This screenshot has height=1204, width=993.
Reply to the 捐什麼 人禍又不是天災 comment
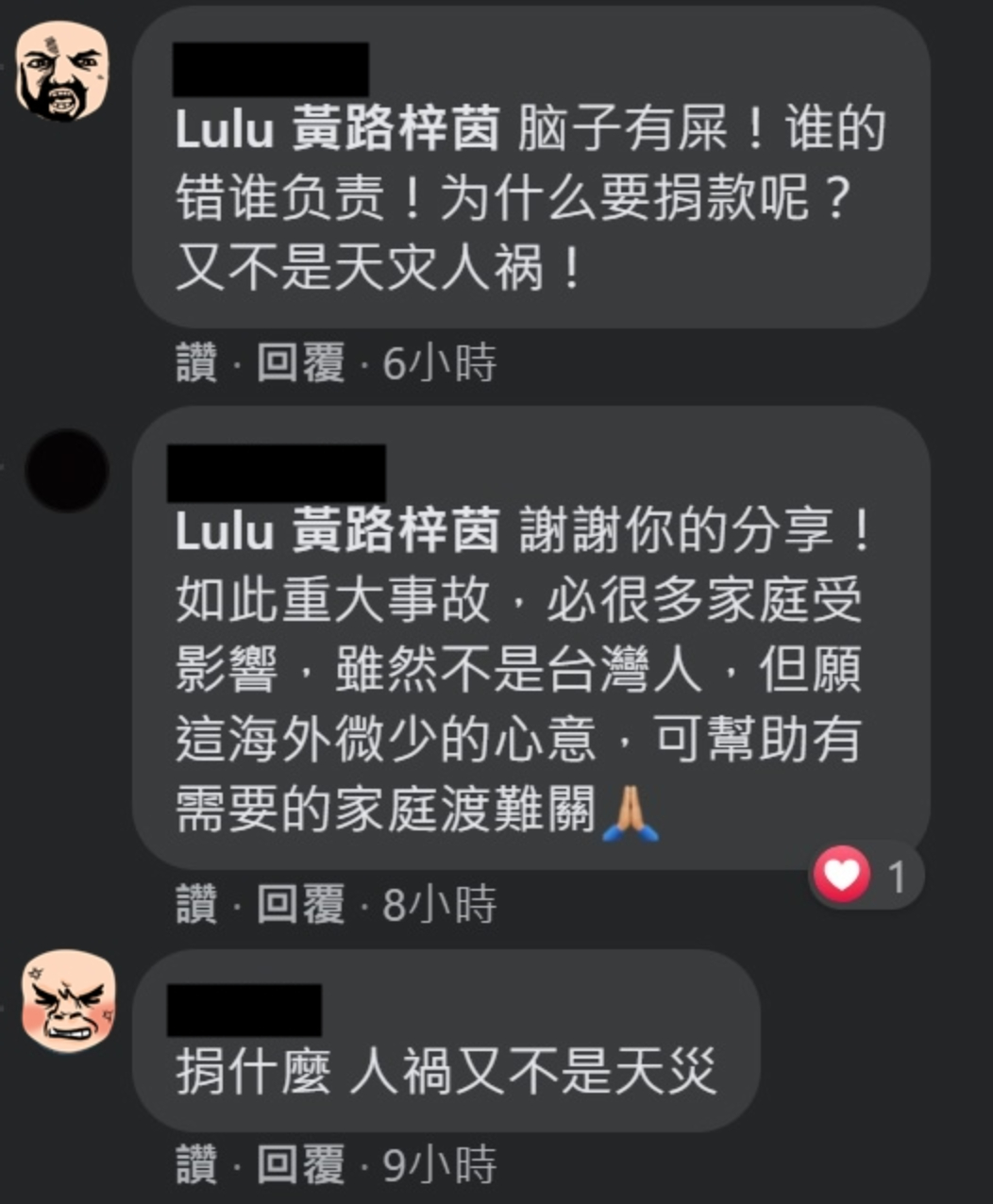click(x=301, y=1165)
